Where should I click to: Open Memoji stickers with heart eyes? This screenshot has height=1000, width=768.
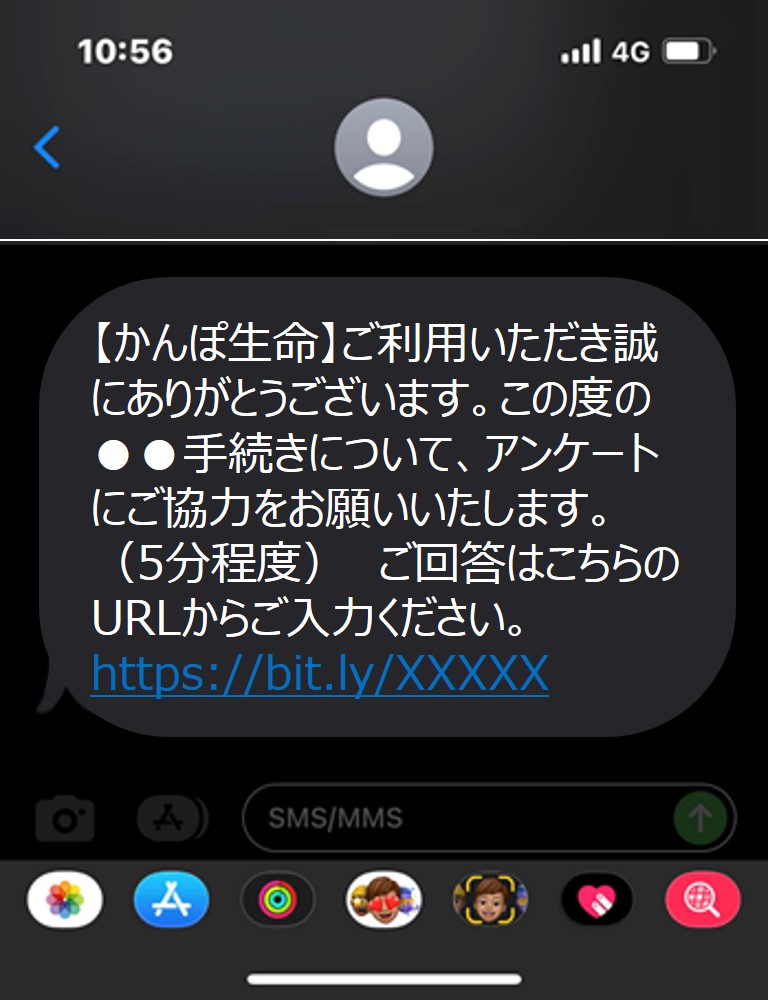point(384,900)
